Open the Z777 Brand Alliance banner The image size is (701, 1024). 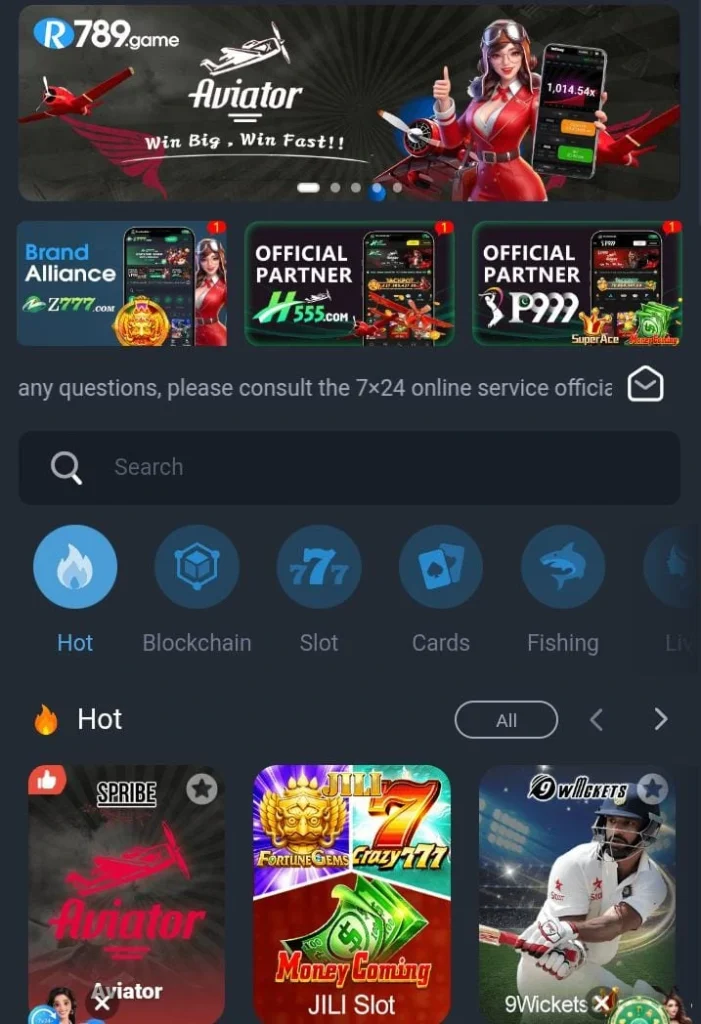coord(122,284)
